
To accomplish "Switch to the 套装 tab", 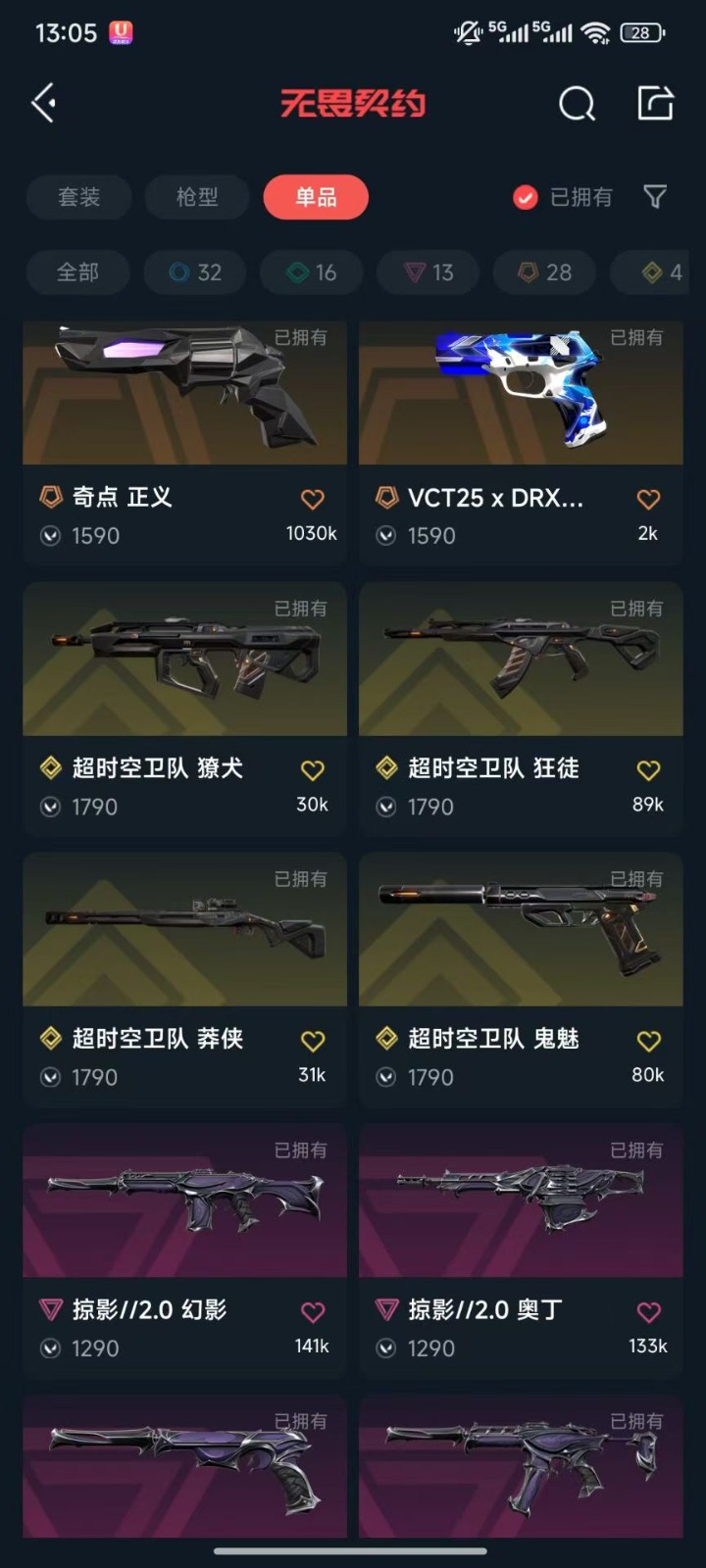I will [78, 197].
